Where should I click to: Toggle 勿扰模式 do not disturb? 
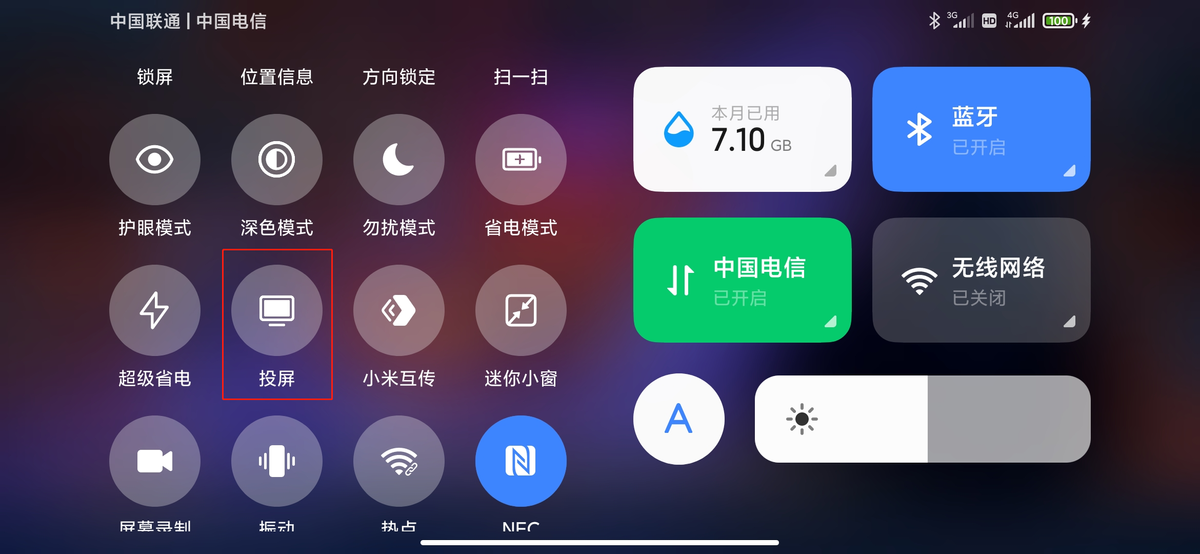pyautogui.click(x=399, y=160)
